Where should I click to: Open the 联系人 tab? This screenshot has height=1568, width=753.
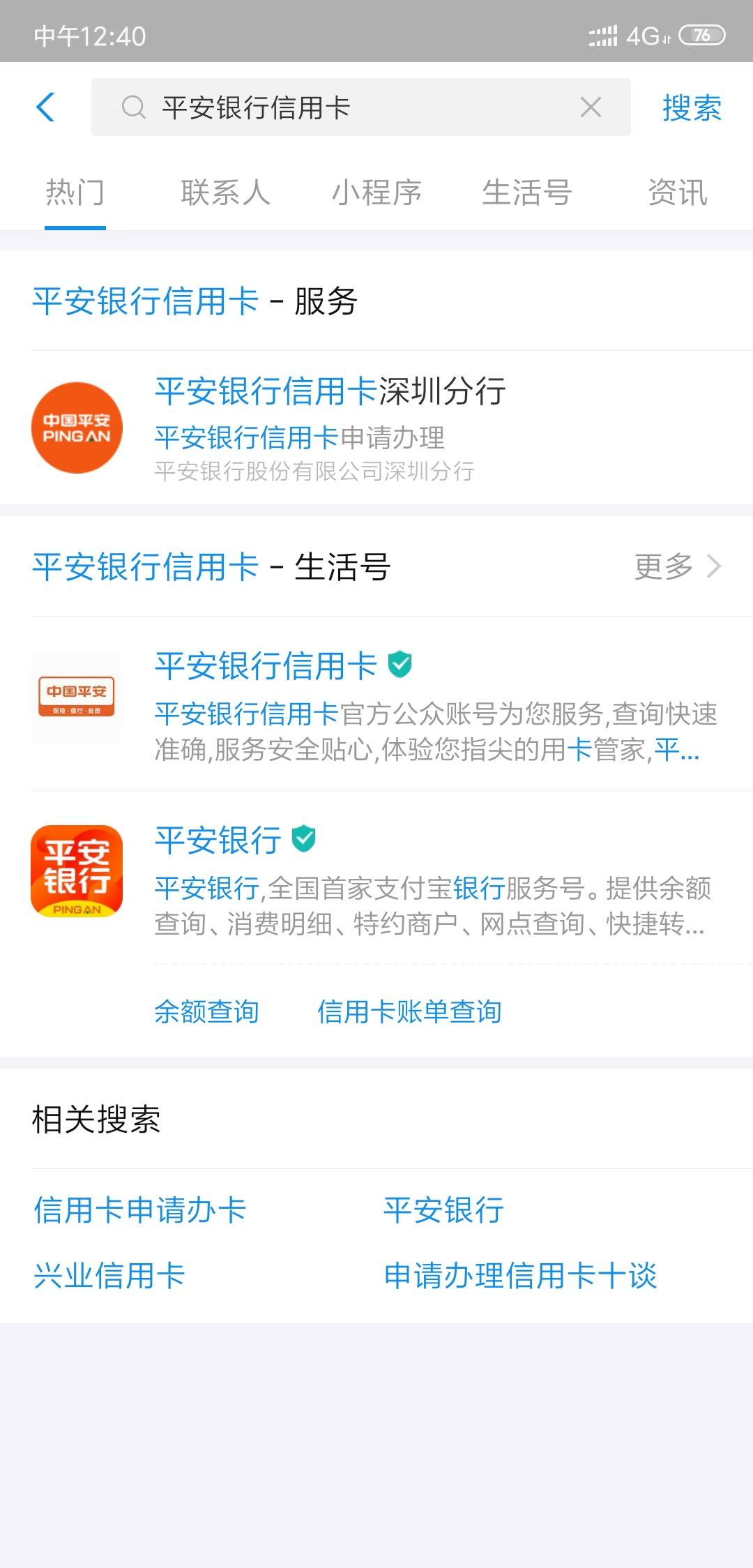pyautogui.click(x=226, y=193)
